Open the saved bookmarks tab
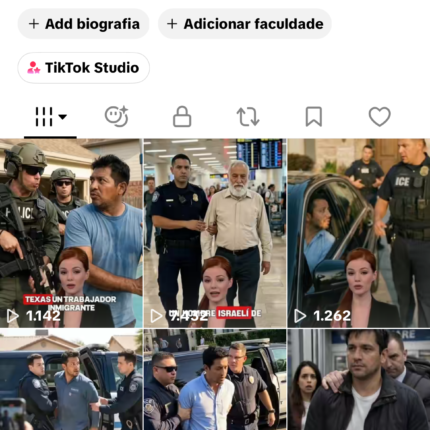Screen dimensions: 430x430 tap(314, 117)
